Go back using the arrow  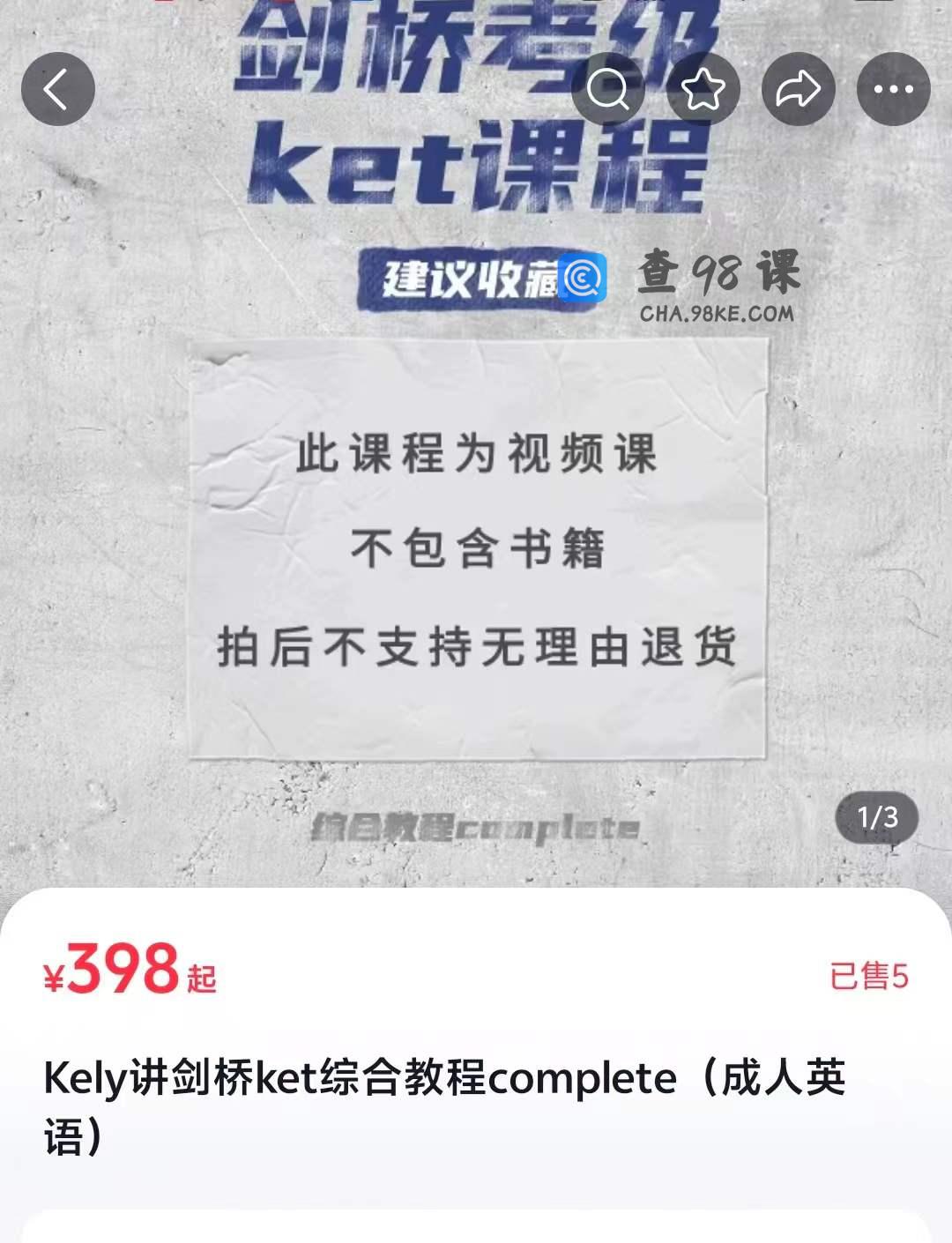coord(57,89)
